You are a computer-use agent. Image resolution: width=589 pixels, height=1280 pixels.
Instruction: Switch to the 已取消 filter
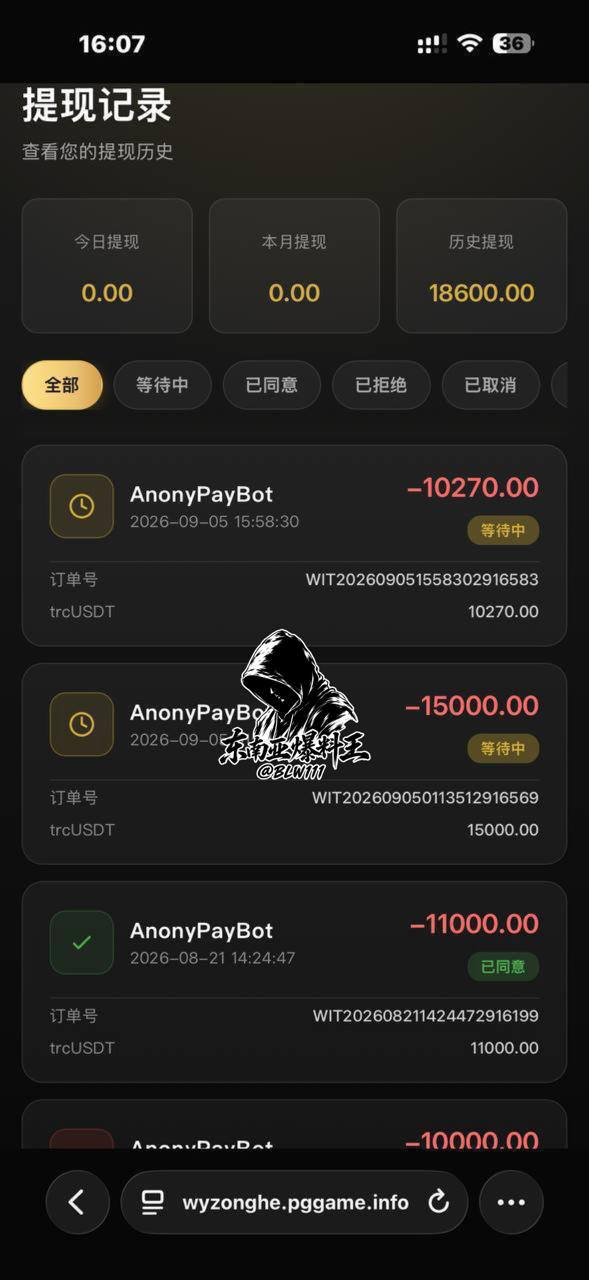click(x=491, y=385)
